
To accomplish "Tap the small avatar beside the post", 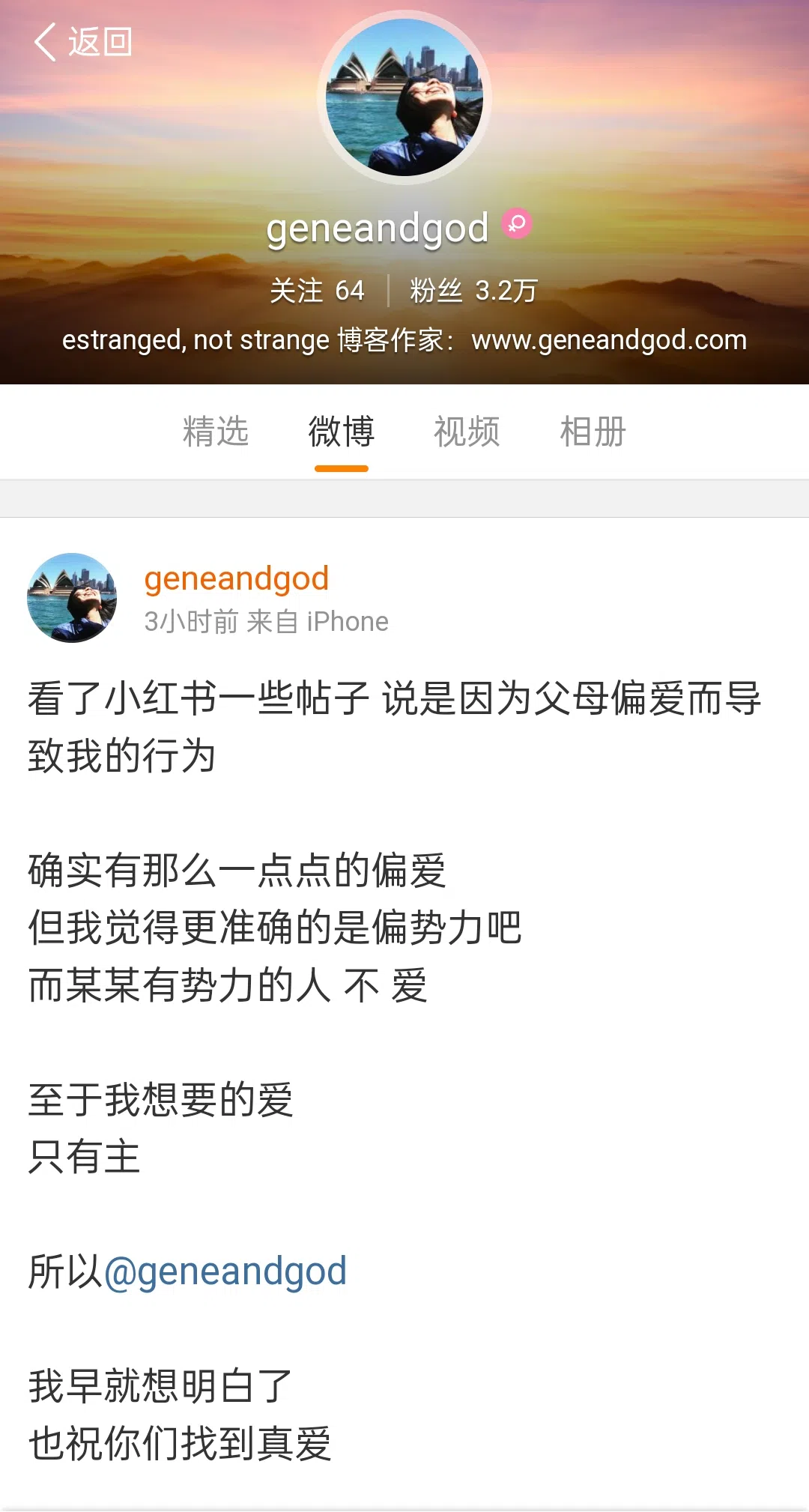I will (x=72, y=598).
